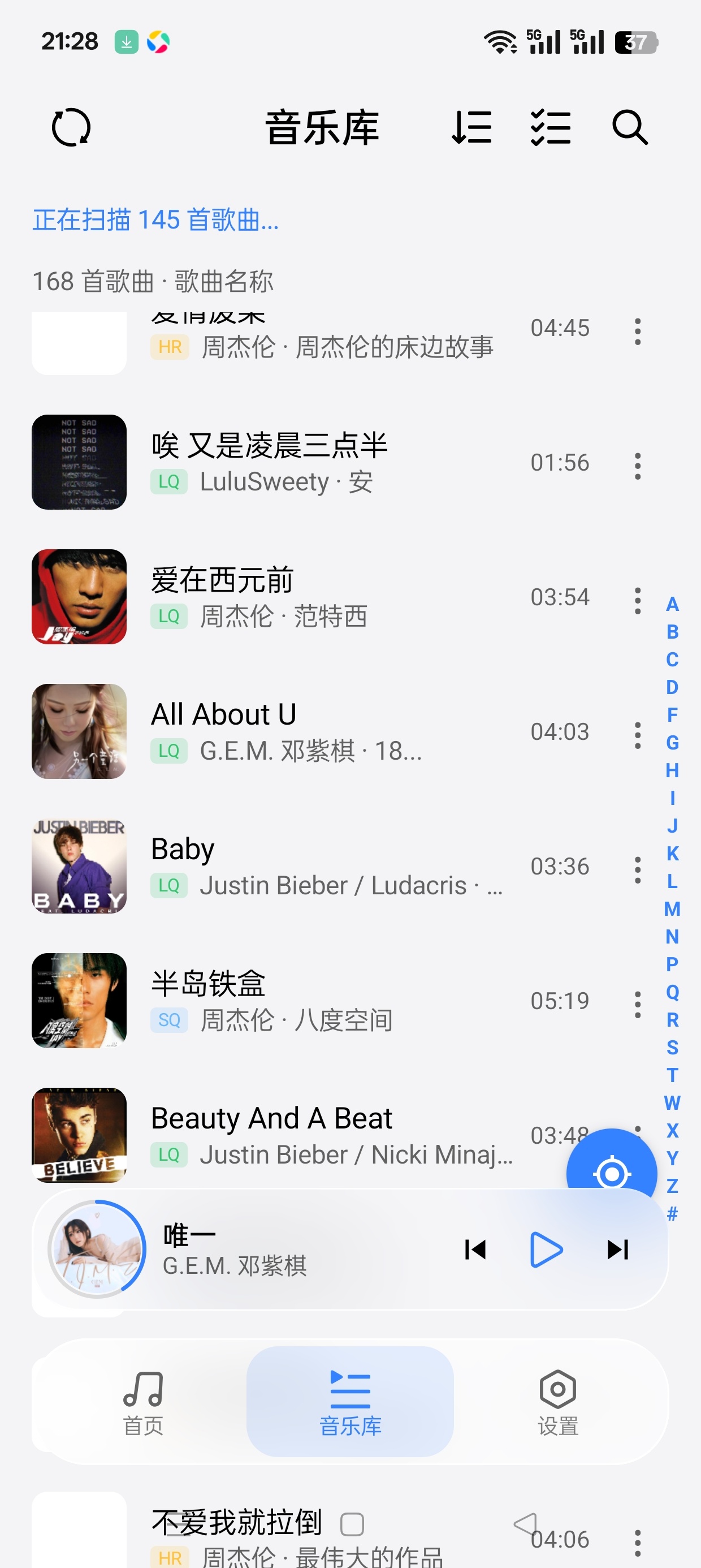The image size is (701, 1568).
Task: Open more options for 半岛铁盒
Action: point(637,1005)
